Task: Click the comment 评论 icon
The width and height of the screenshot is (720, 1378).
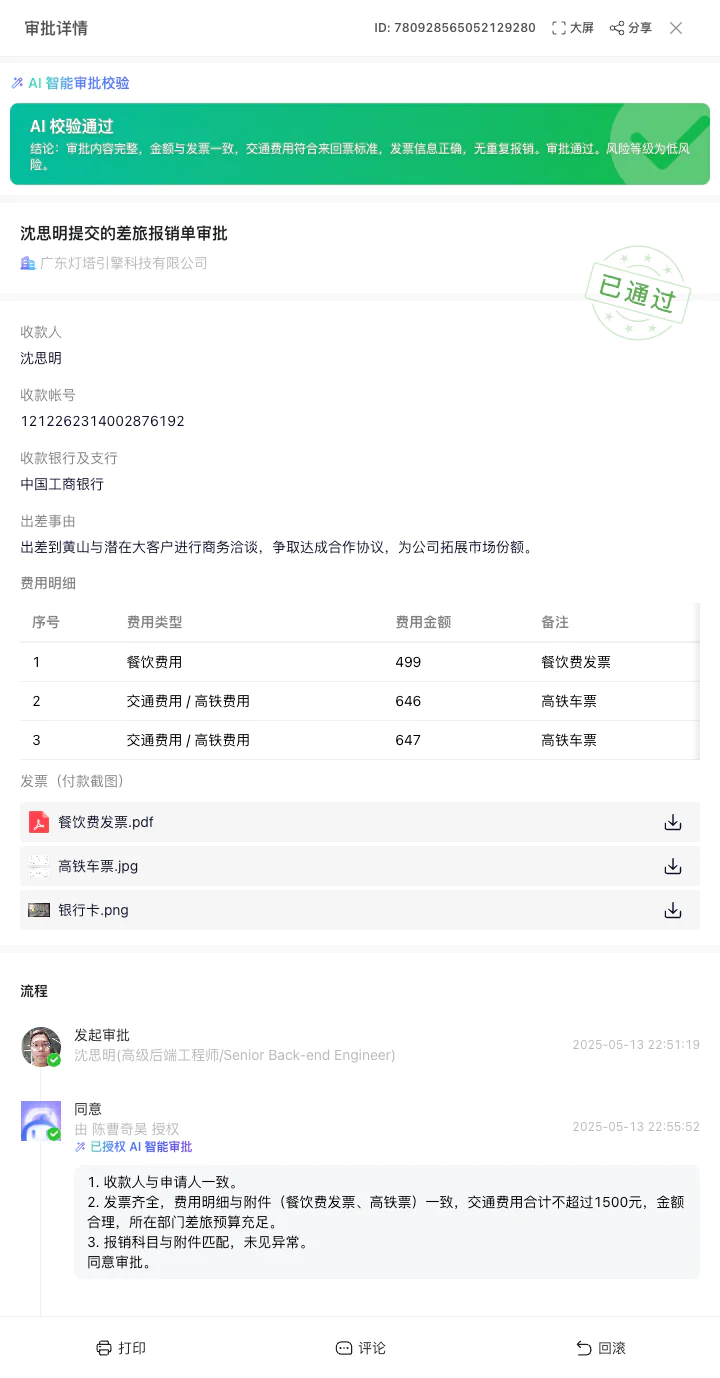Action: (x=344, y=1348)
